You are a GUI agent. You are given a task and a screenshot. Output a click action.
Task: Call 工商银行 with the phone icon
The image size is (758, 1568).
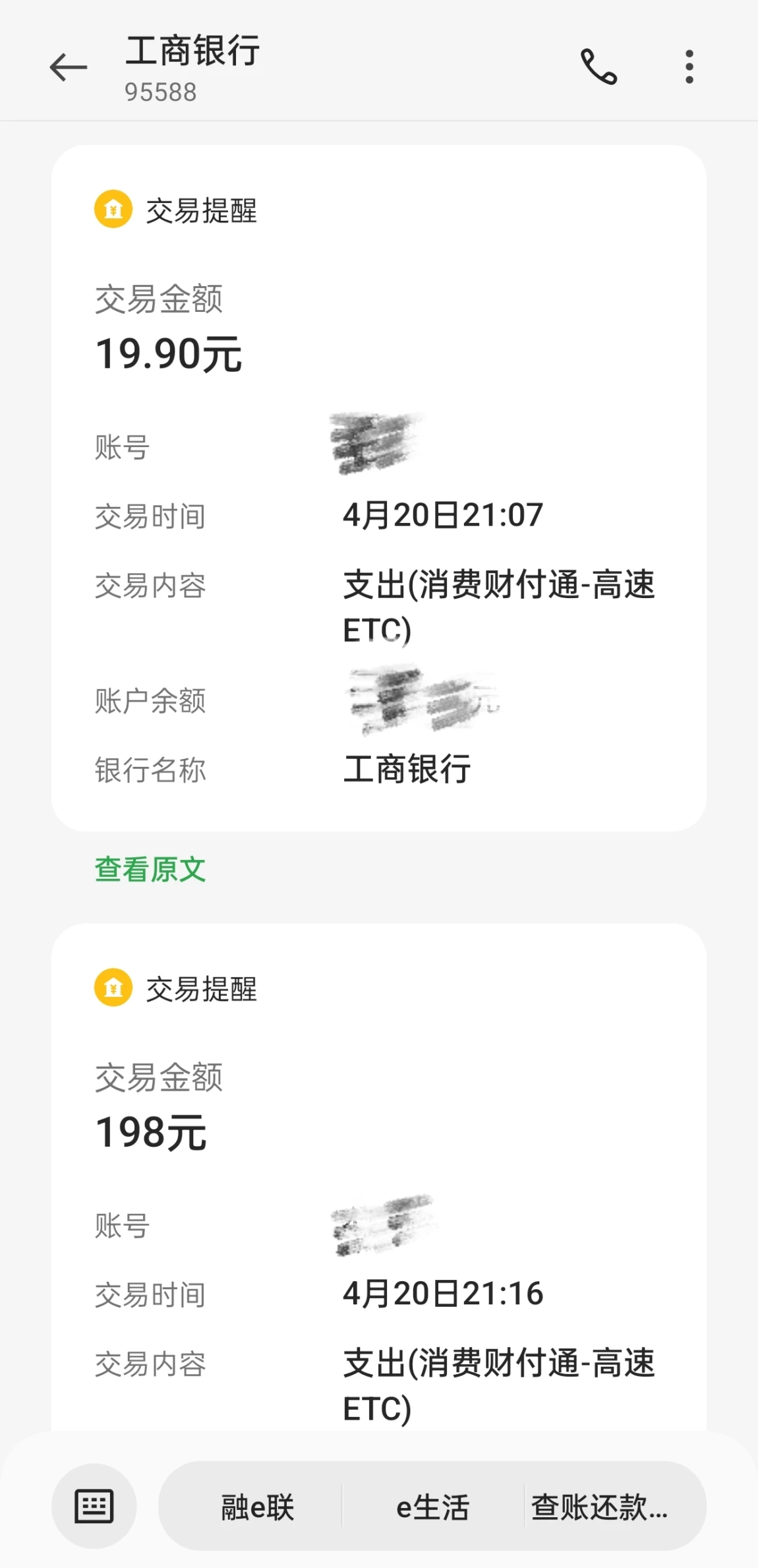point(598,67)
